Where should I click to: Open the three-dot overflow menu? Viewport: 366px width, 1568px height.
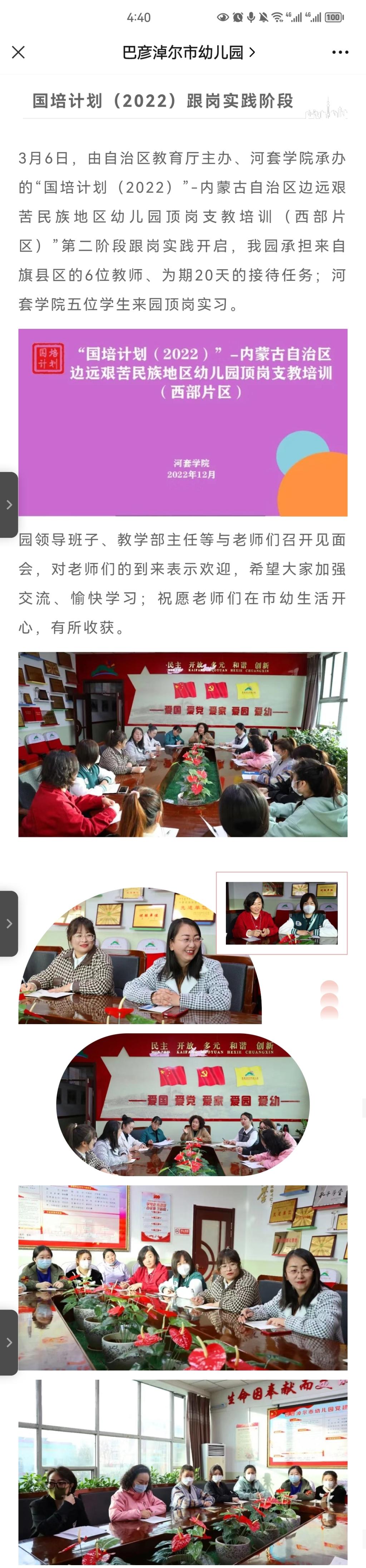click(340, 52)
